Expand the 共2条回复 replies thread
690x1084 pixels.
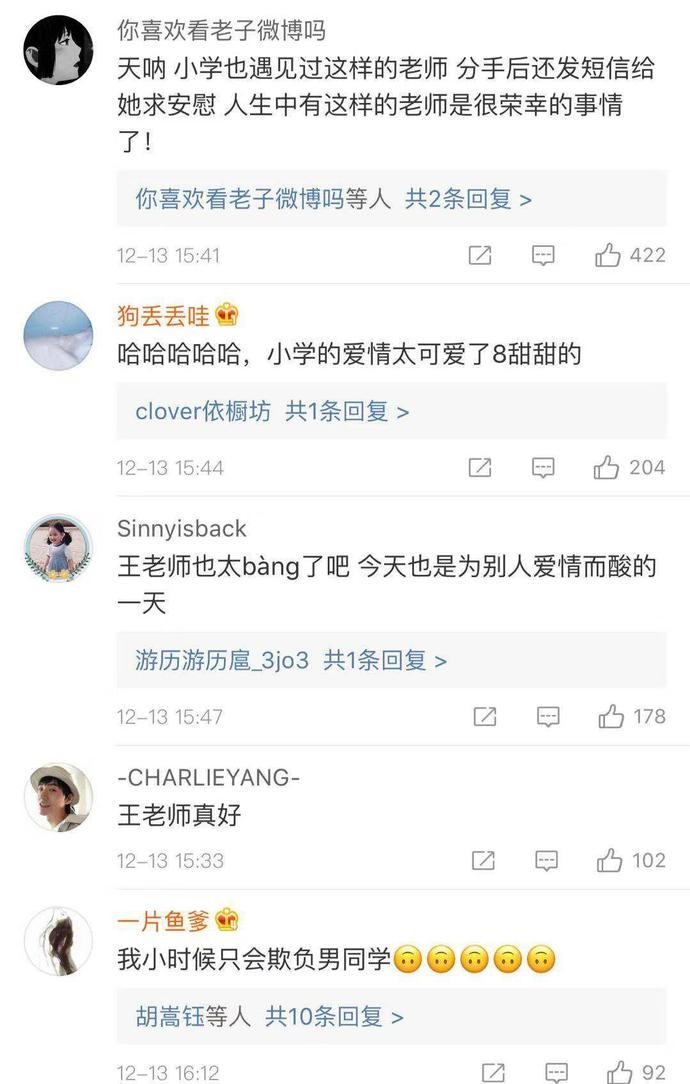(x=468, y=199)
